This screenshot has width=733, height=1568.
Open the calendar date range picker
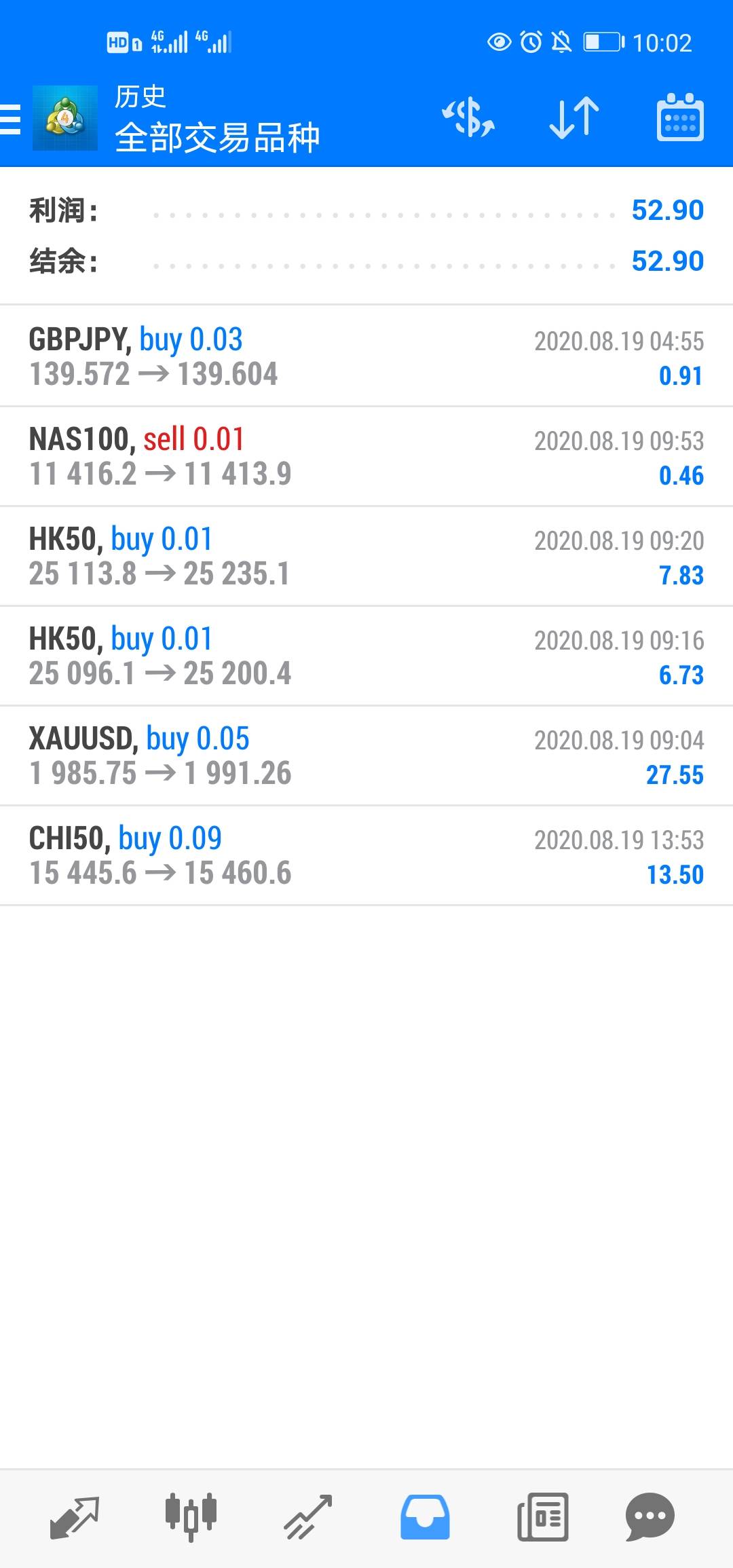coord(680,117)
